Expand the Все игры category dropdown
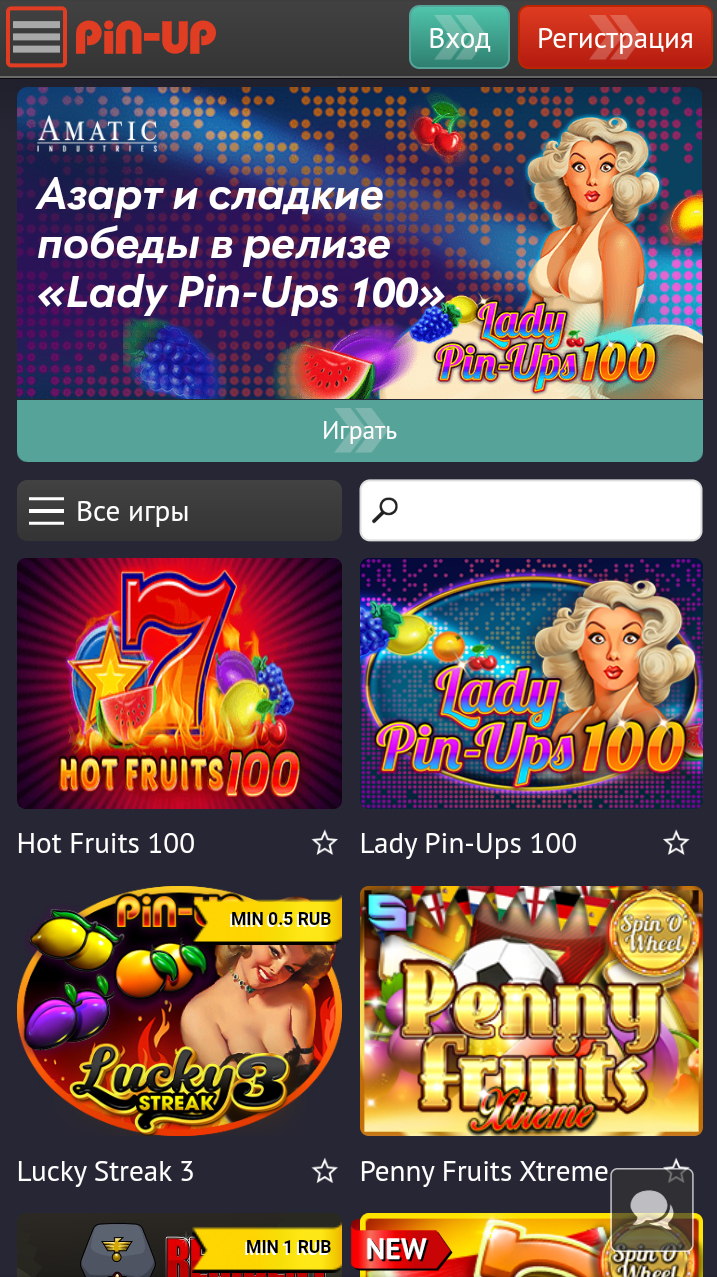This screenshot has width=717, height=1277. [x=179, y=511]
